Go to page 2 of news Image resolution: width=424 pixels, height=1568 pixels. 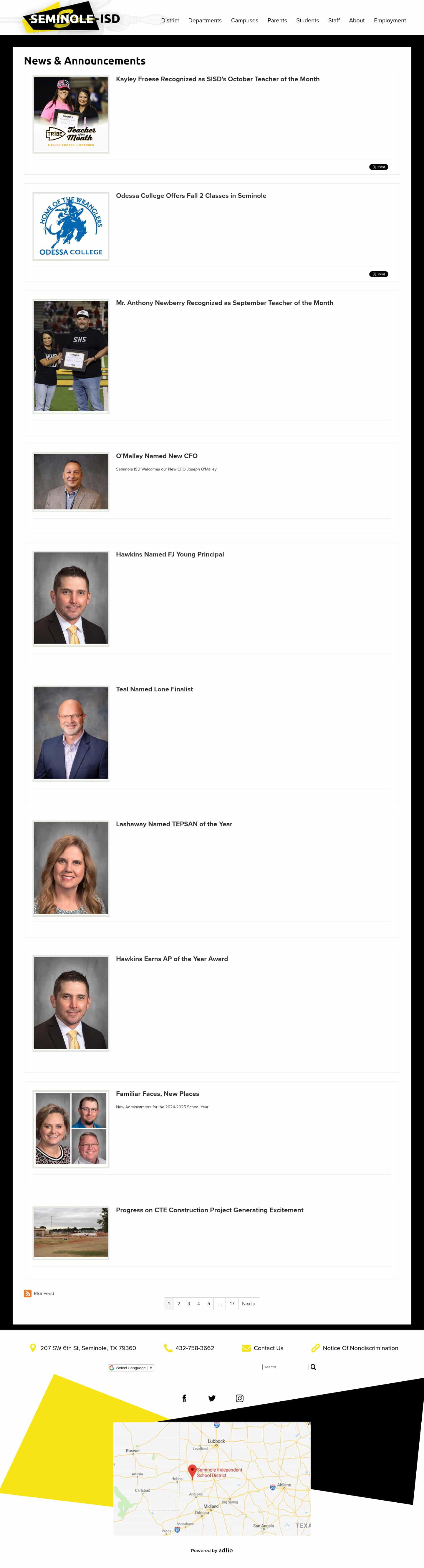point(179,1304)
